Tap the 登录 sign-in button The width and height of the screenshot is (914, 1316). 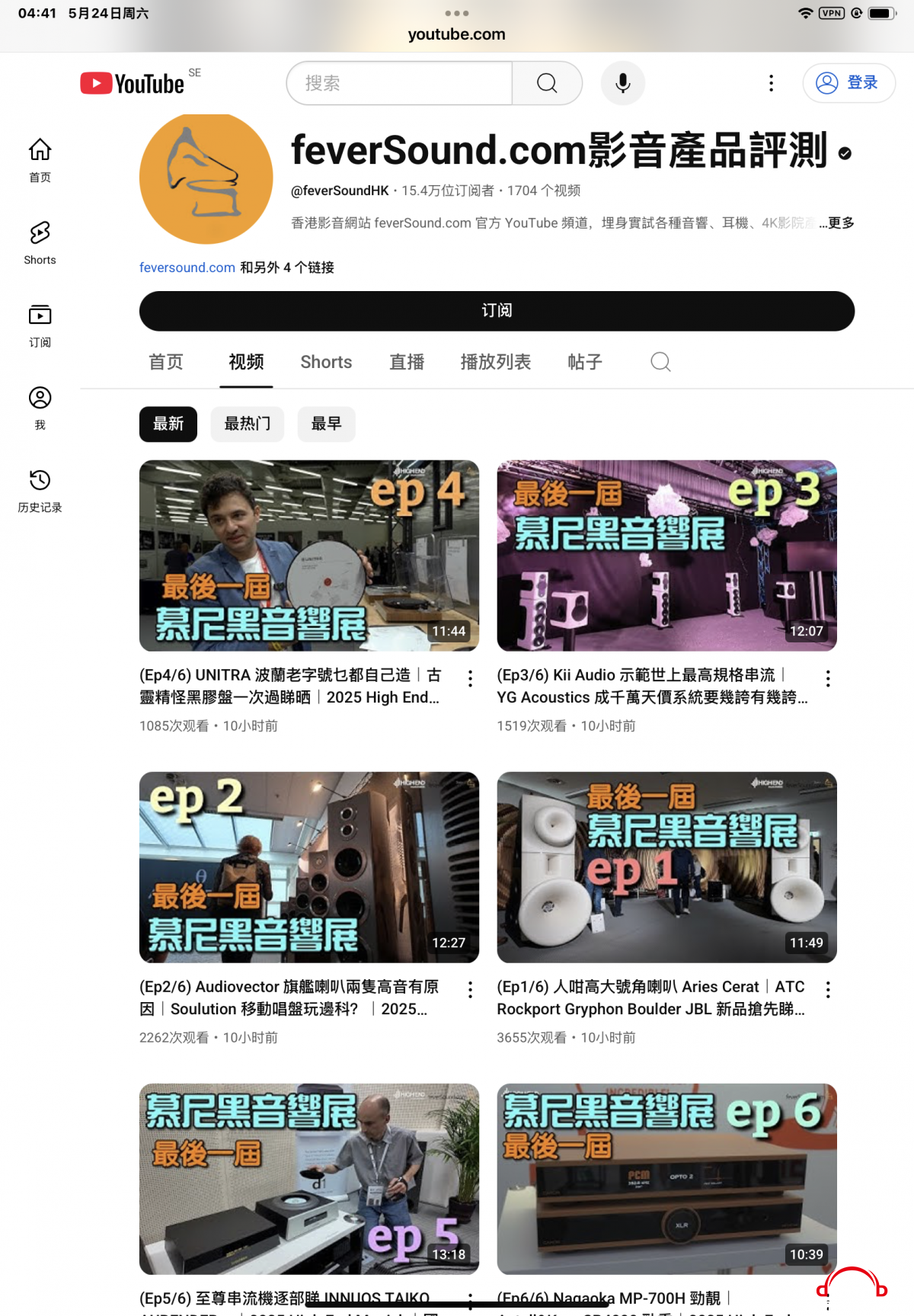coord(848,83)
